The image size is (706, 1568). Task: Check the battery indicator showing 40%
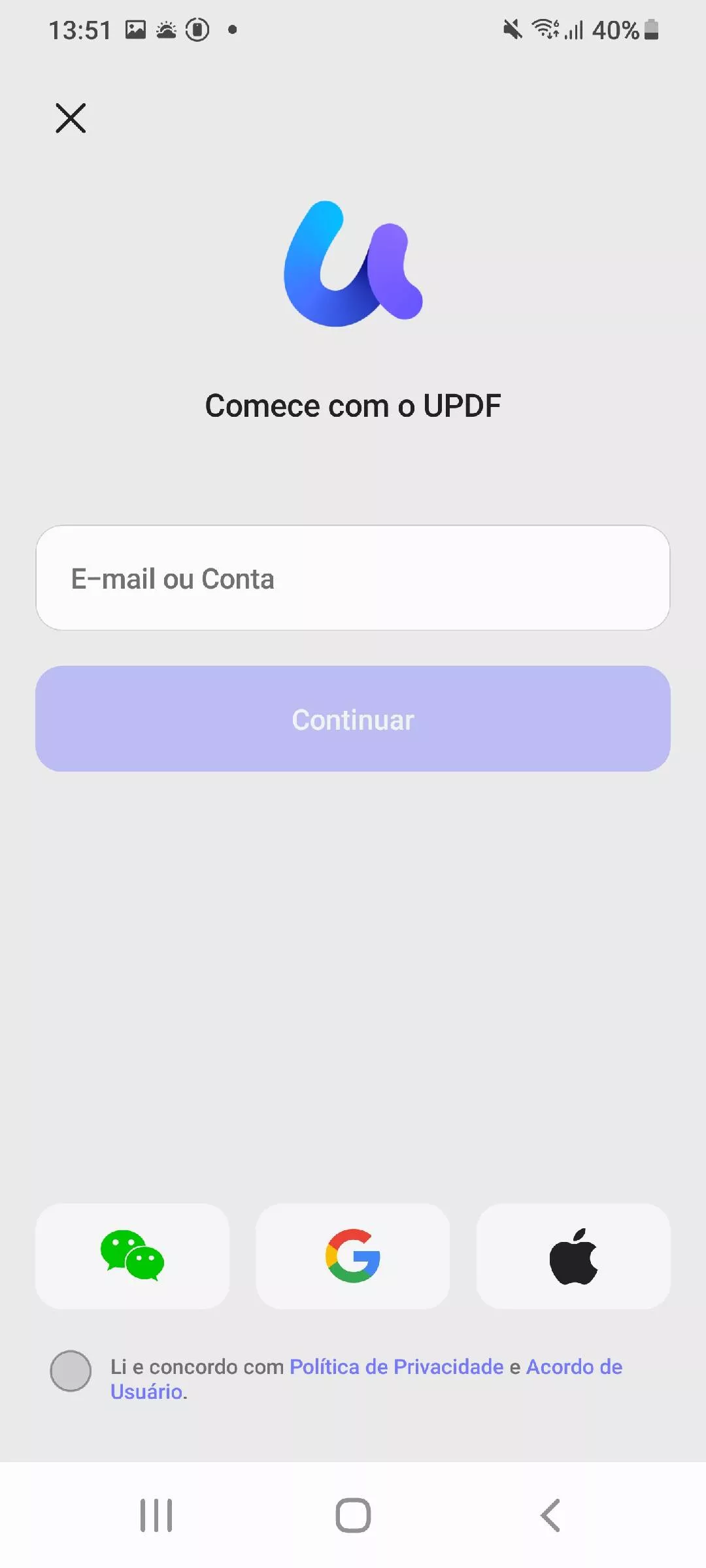628,29
